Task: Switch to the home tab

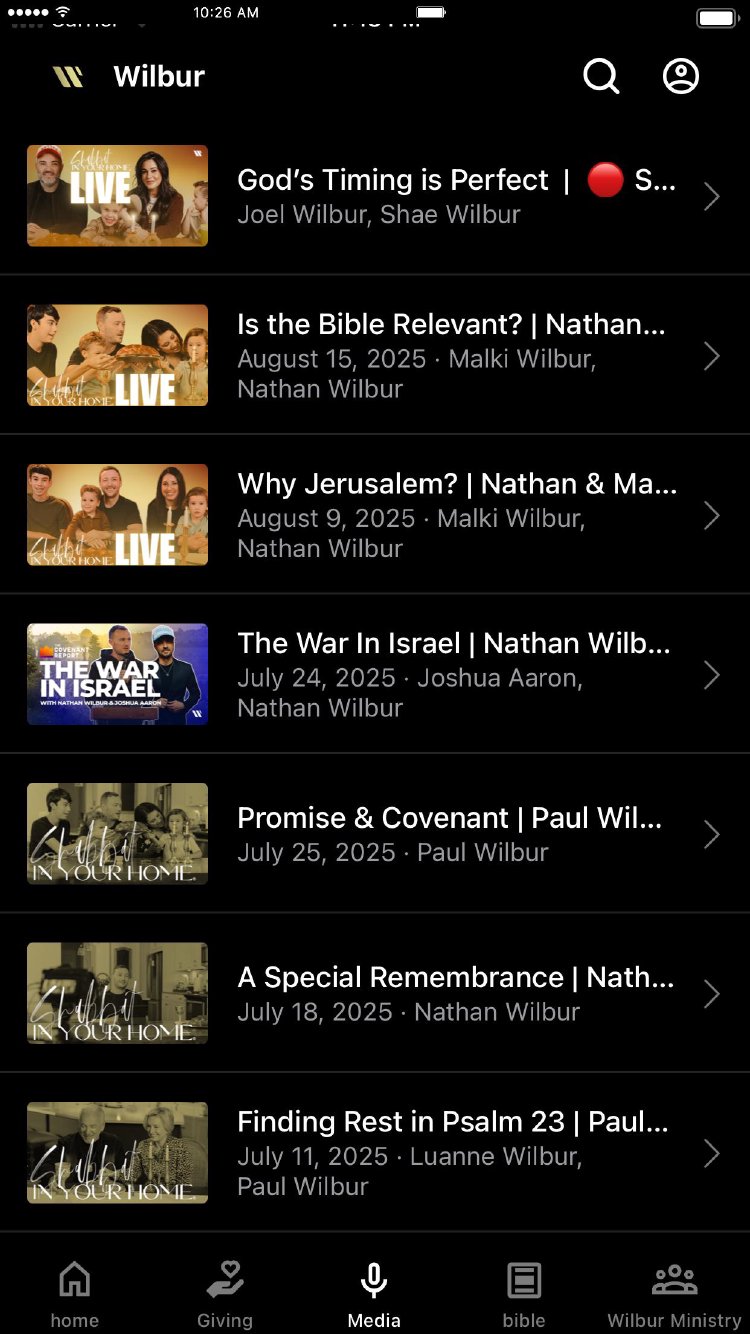Action: (75, 1294)
